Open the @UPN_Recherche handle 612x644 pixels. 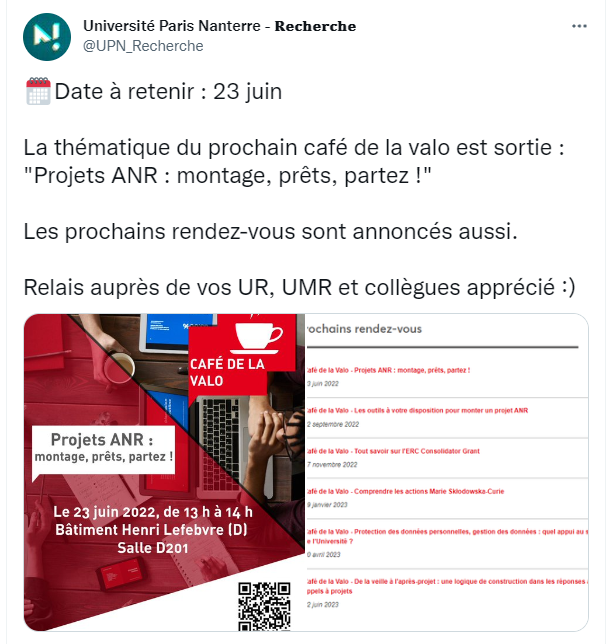point(143,46)
